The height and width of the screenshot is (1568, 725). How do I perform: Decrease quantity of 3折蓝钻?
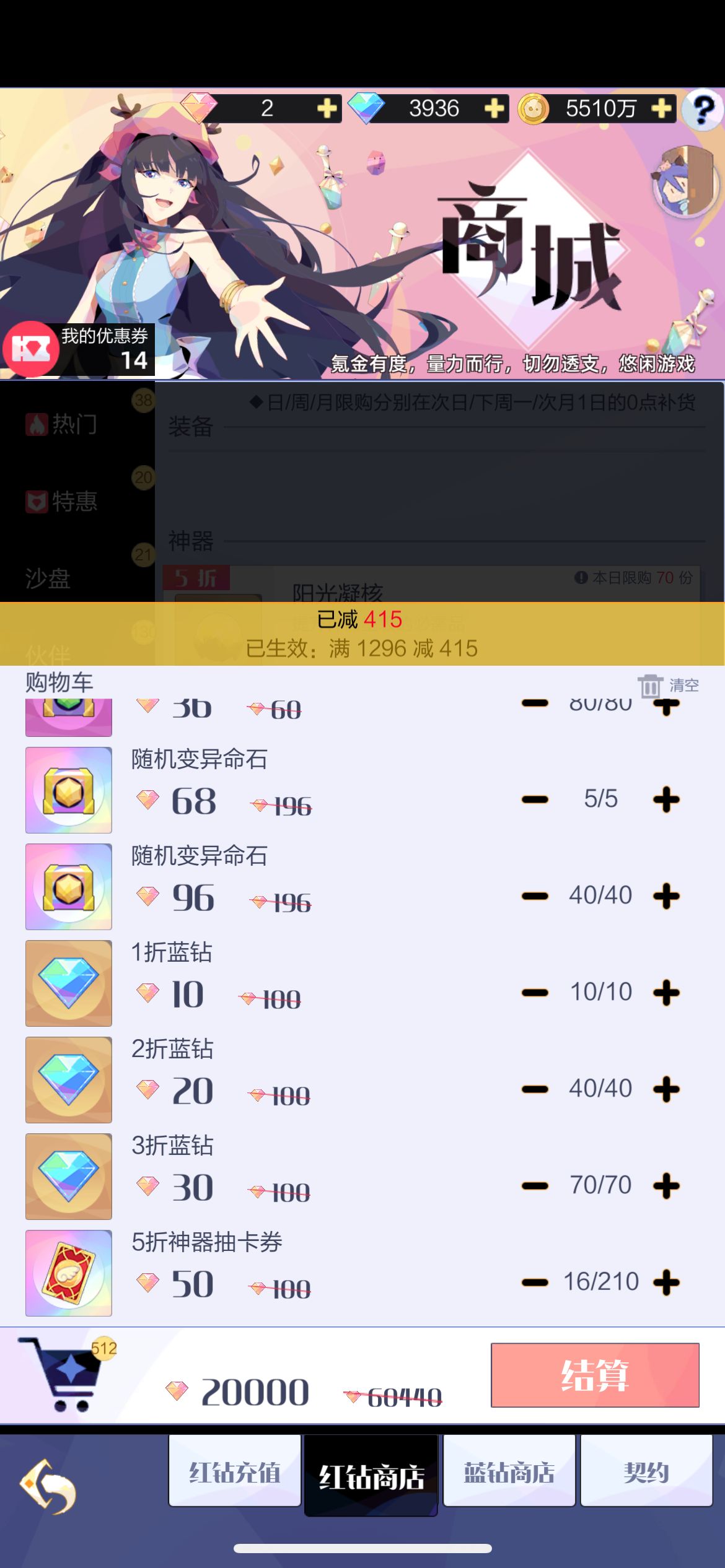[535, 1186]
